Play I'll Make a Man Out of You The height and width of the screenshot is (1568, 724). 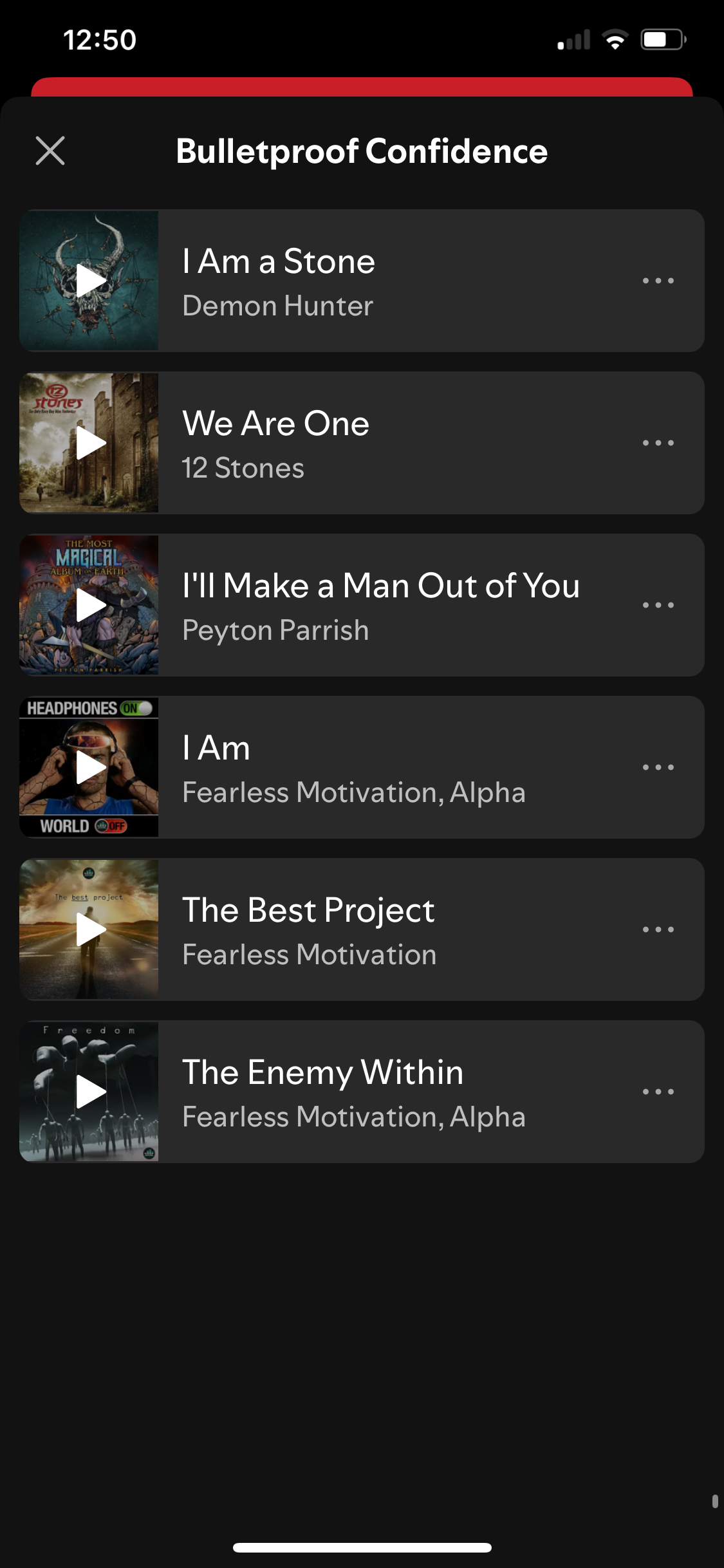[89, 605]
